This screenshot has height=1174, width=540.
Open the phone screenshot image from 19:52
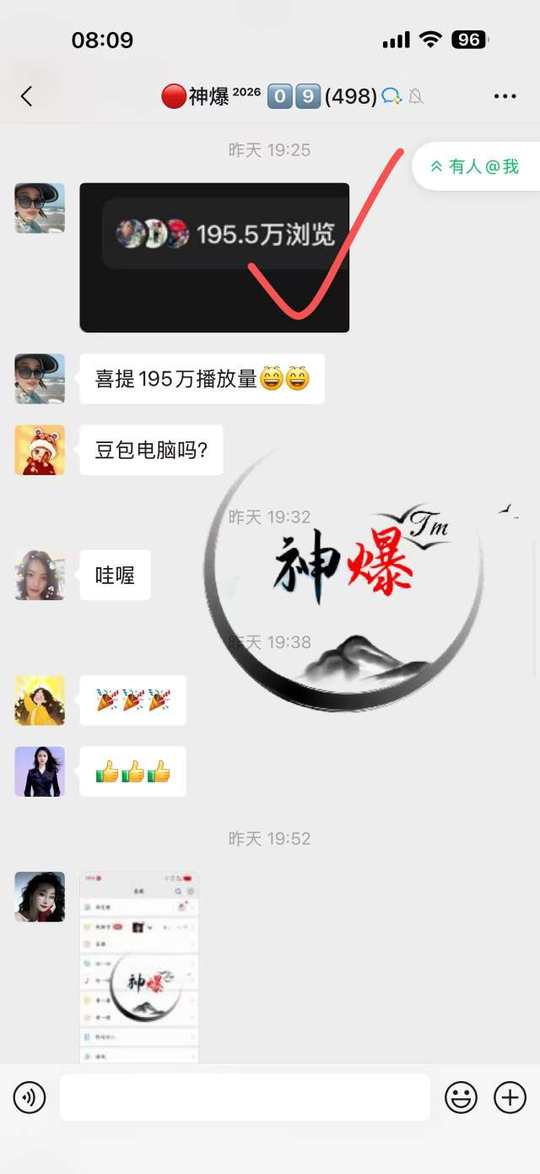click(139, 967)
